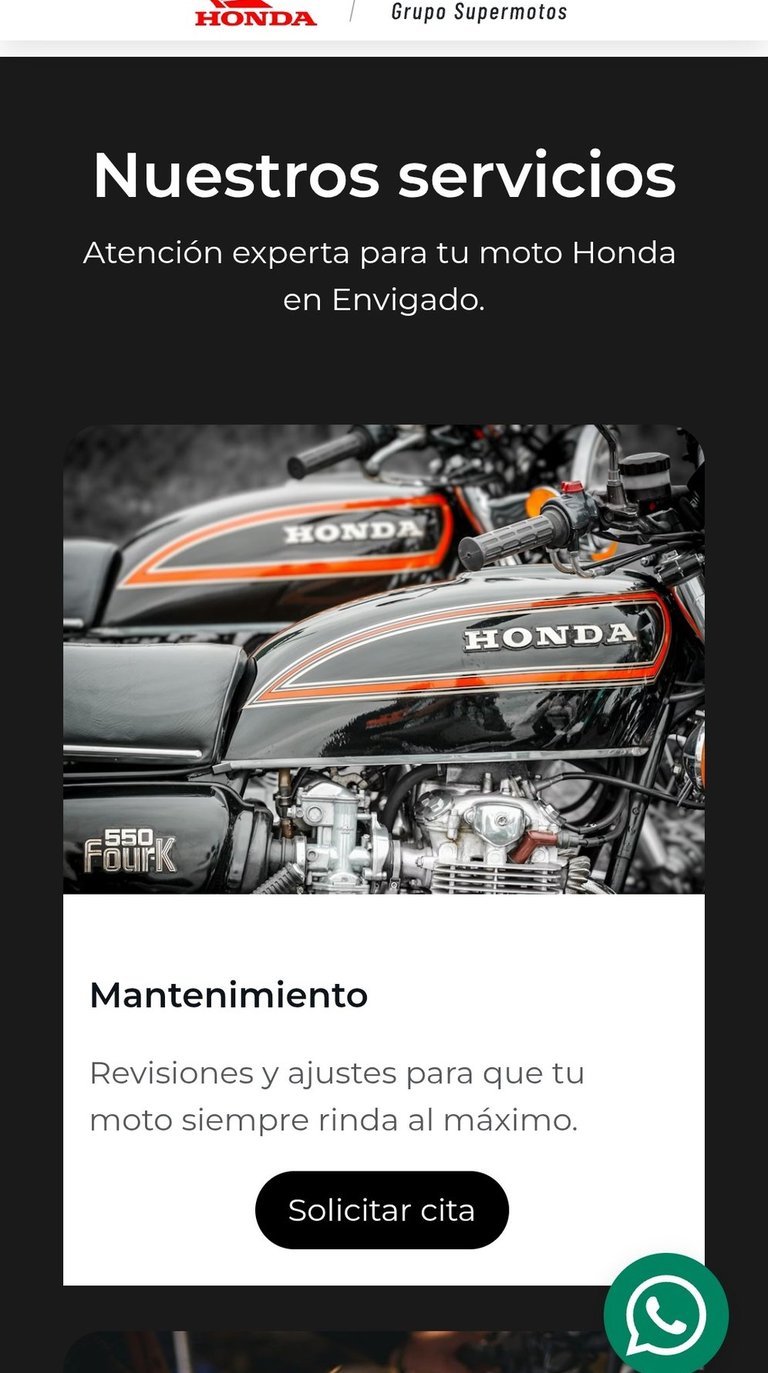Tap the Solicitar cita button
Viewport: 768px width, 1373px height.
click(x=382, y=1210)
